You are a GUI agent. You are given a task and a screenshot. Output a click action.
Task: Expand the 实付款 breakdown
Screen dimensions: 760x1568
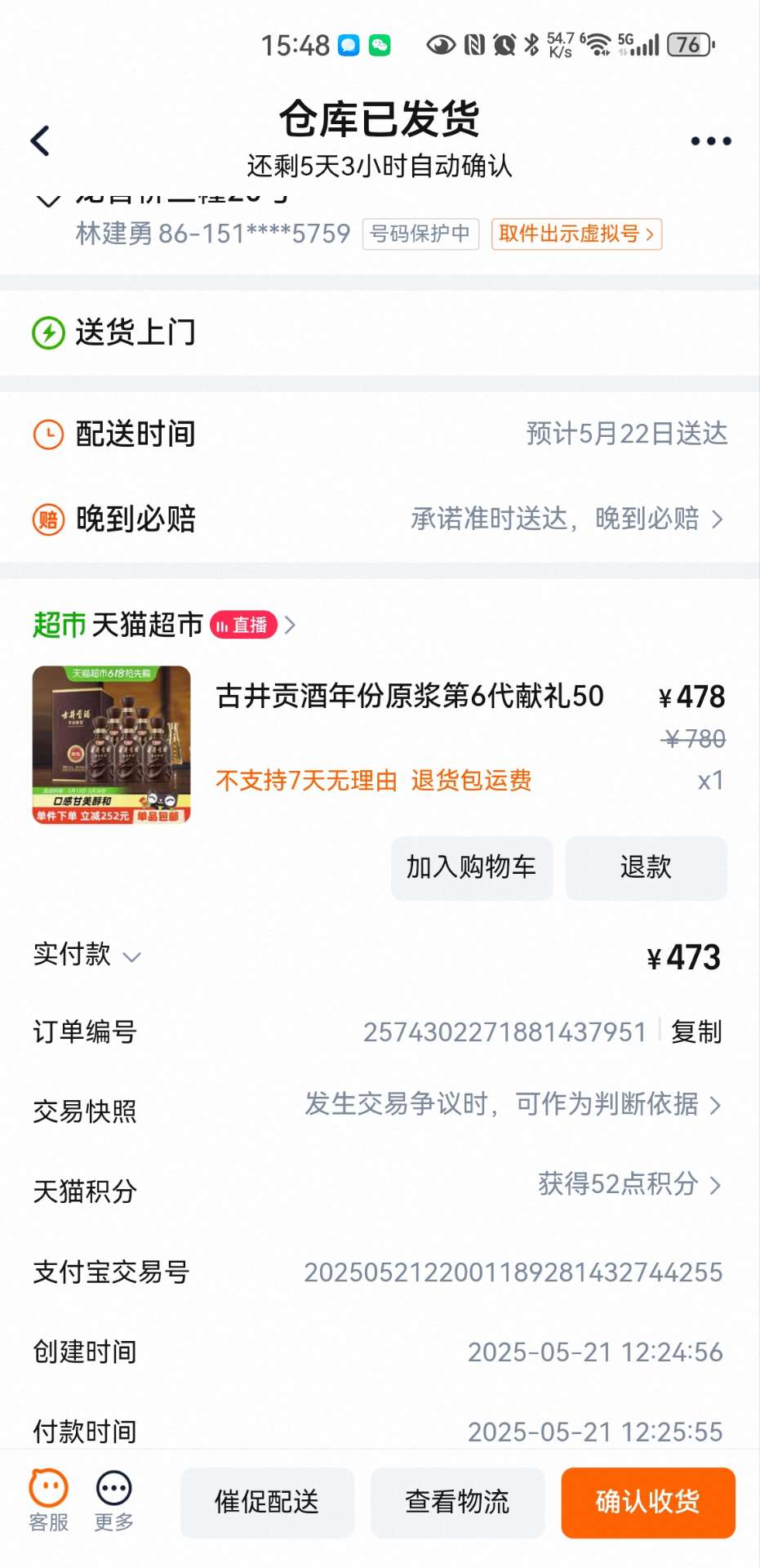coord(87,955)
